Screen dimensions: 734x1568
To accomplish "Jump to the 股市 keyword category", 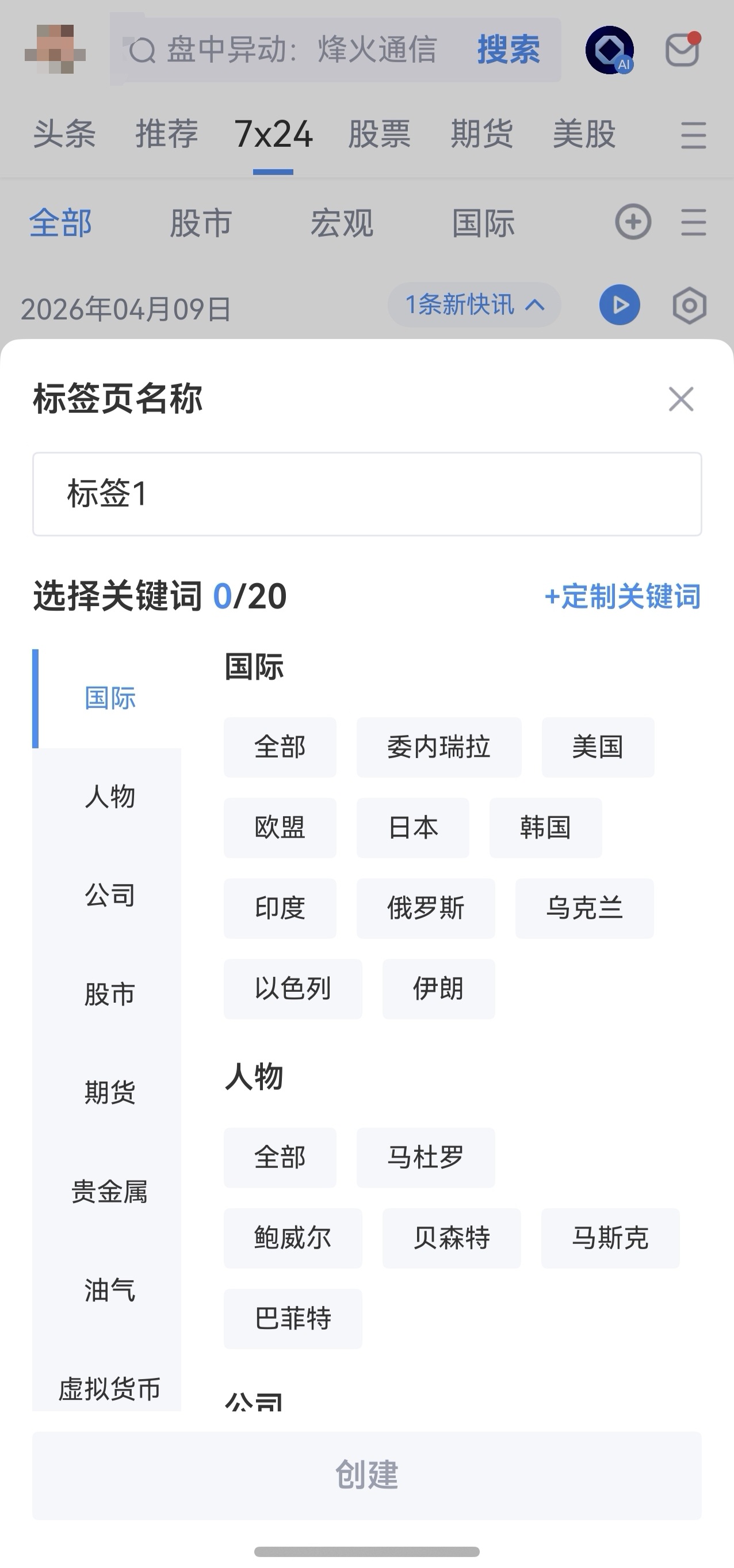I will [109, 994].
